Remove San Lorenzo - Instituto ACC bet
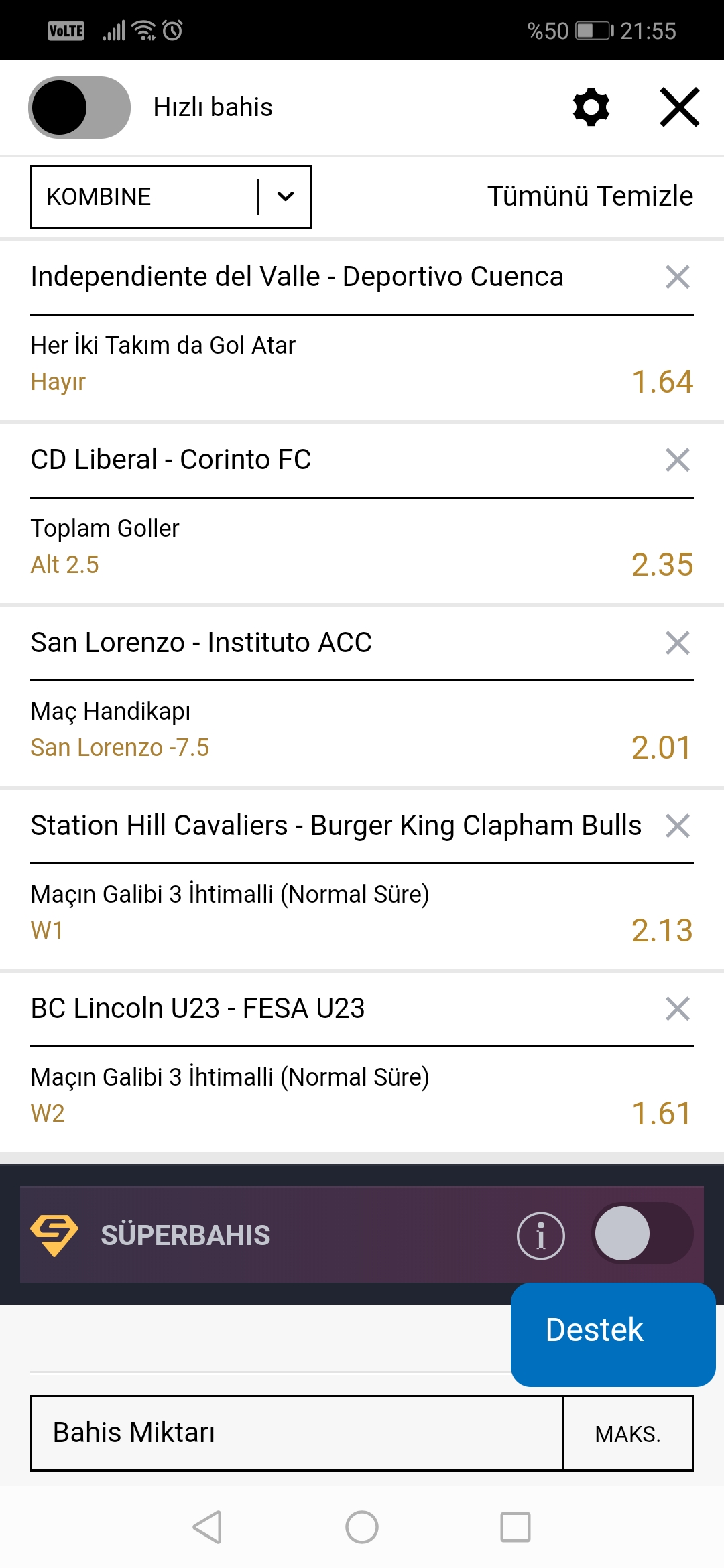724x1568 pixels. coord(678,643)
